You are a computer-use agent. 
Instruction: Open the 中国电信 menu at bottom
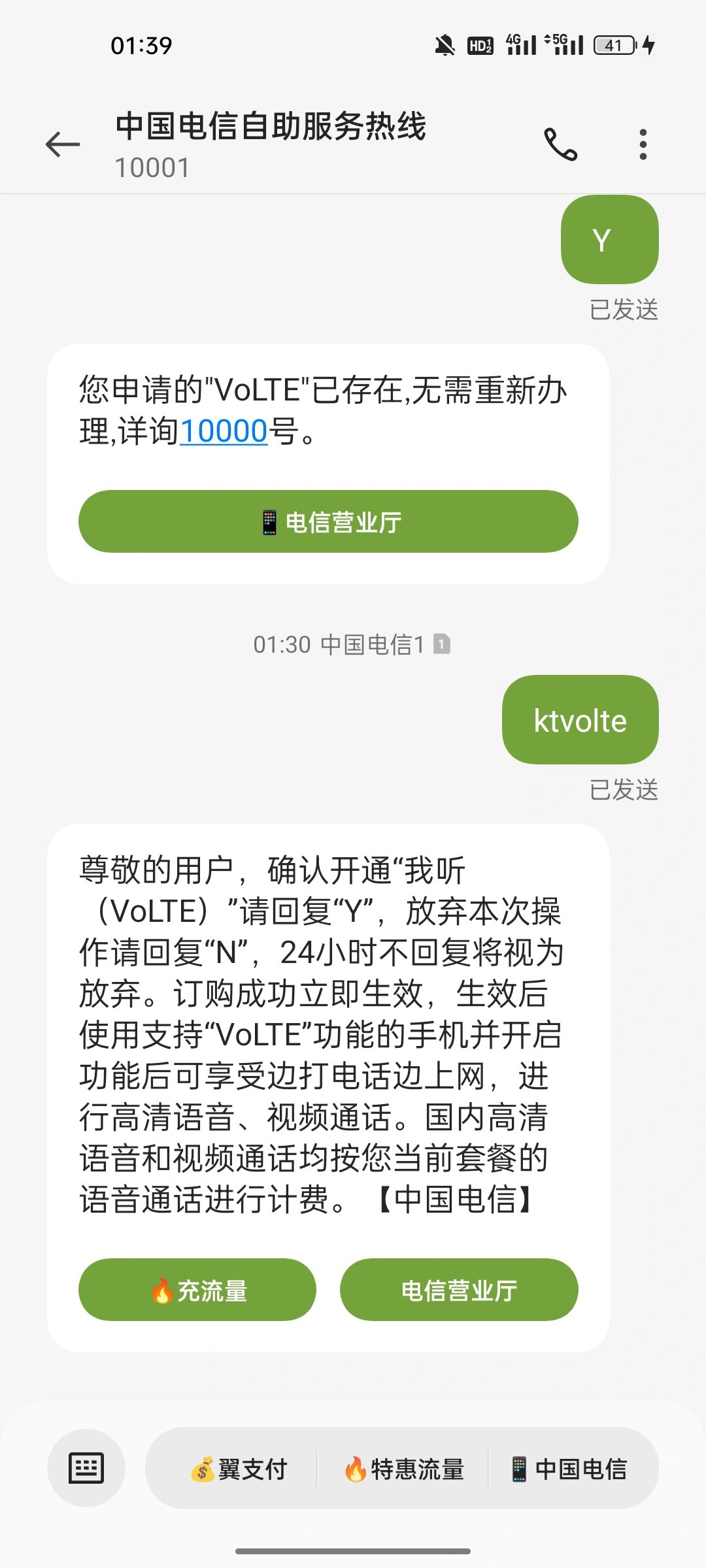569,1469
